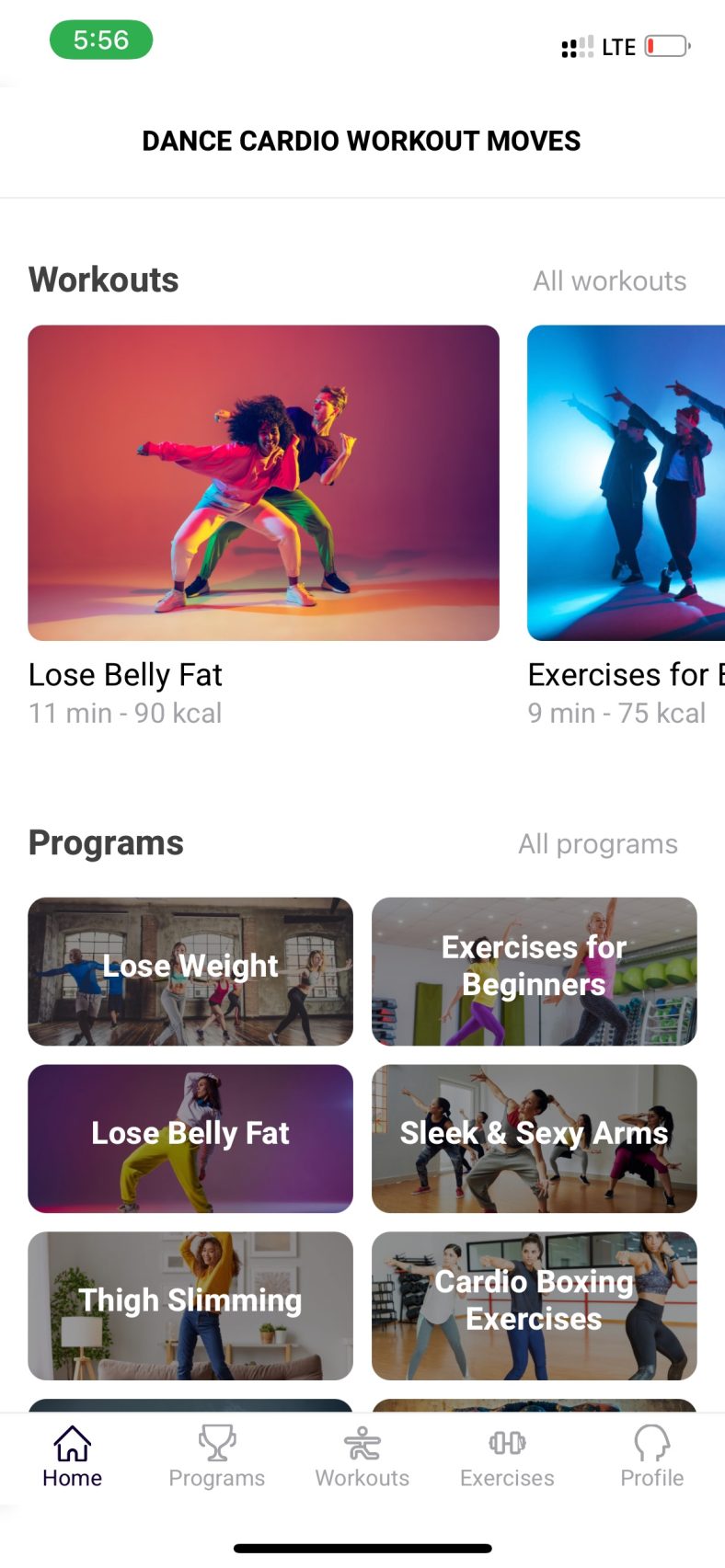Screen dimensions: 725x1568
Task: Tap the battery indicator in status bar
Action: (665, 46)
